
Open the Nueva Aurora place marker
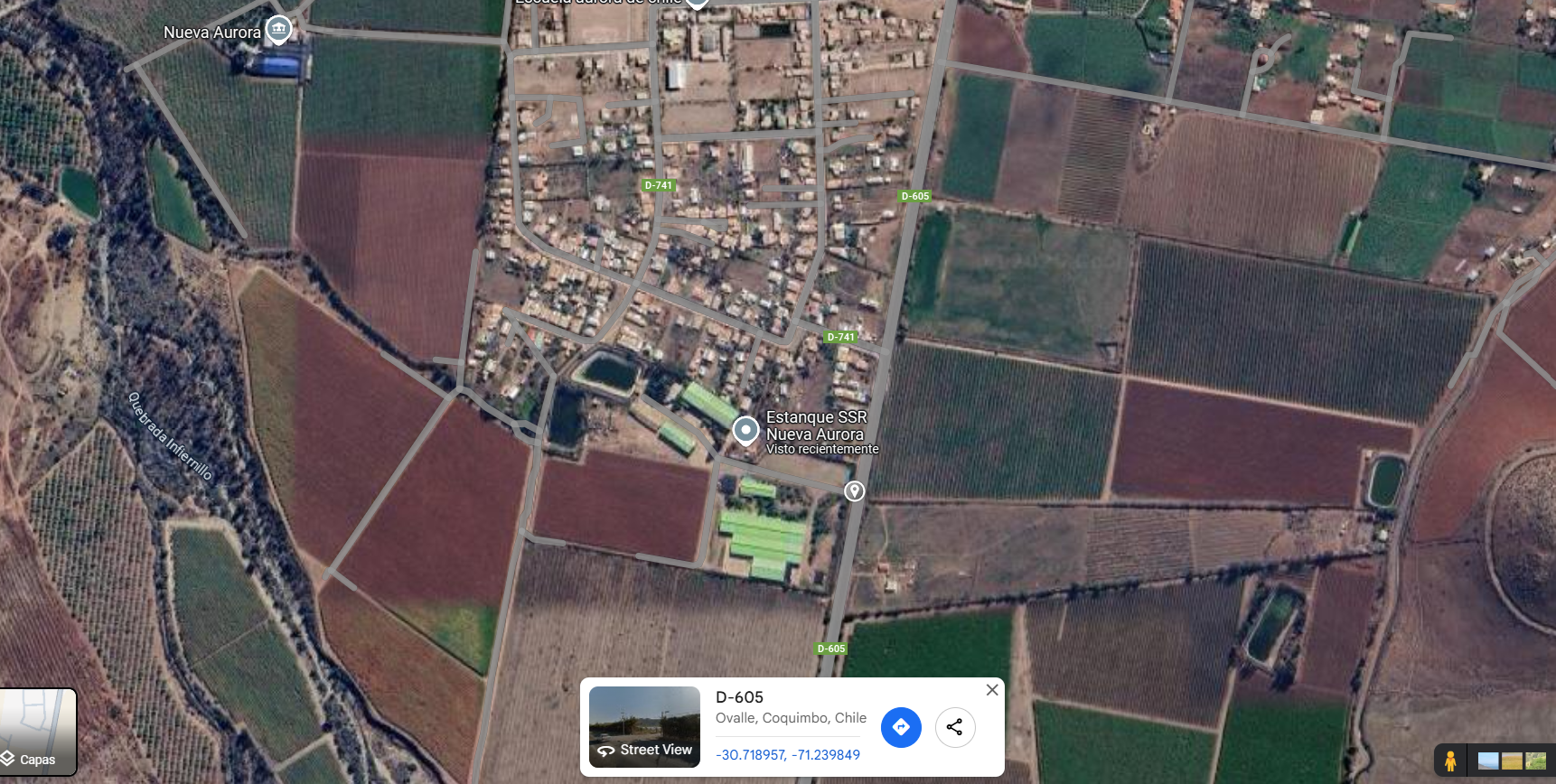coord(278,30)
